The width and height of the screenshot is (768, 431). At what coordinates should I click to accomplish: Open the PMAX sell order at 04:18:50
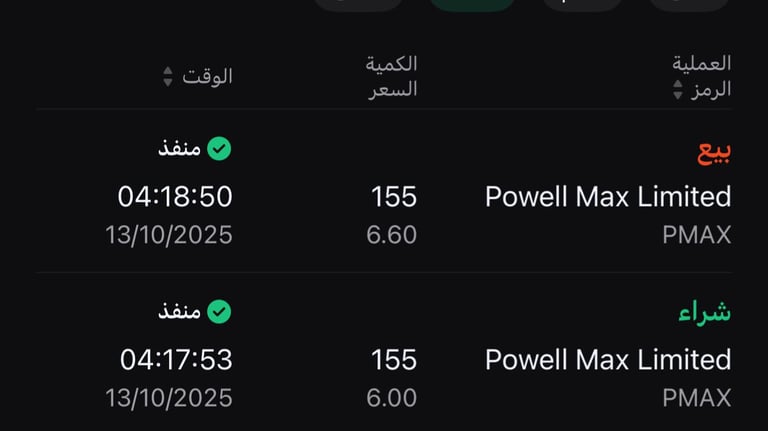click(x=384, y=191)
